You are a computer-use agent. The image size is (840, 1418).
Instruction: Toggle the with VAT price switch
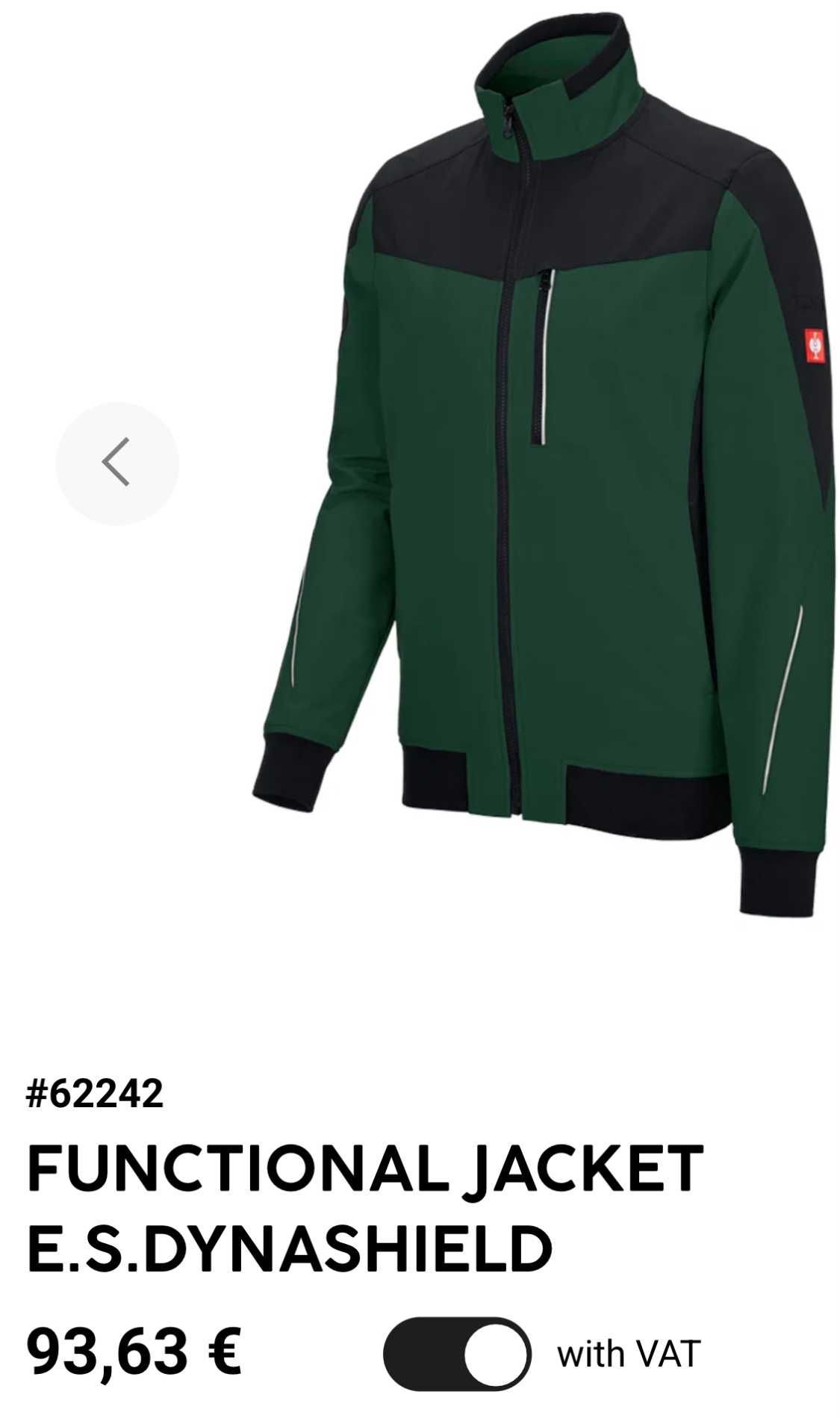457,1353
